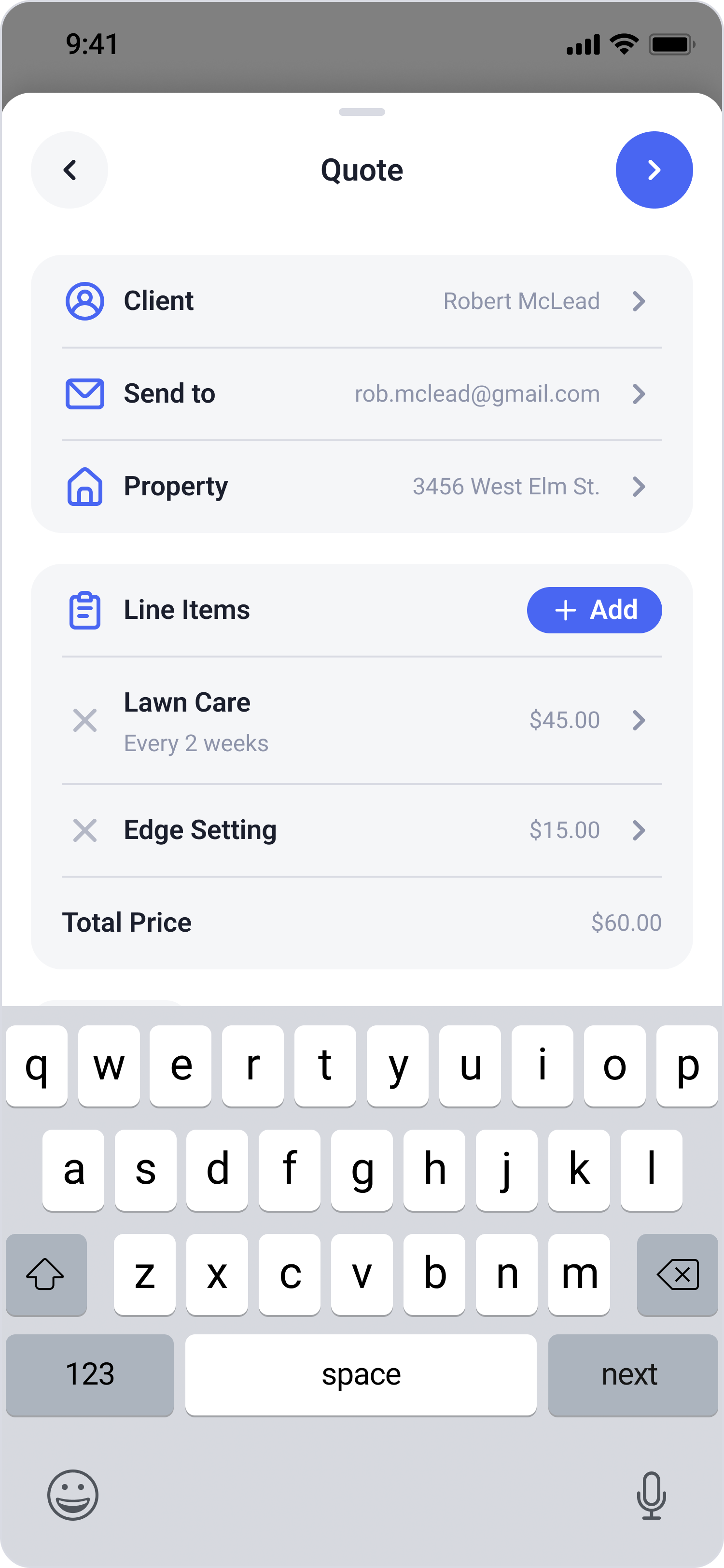This screenshot has width=724, height=1568.
Task: Select the client profile icon
Action: point(85,301)
